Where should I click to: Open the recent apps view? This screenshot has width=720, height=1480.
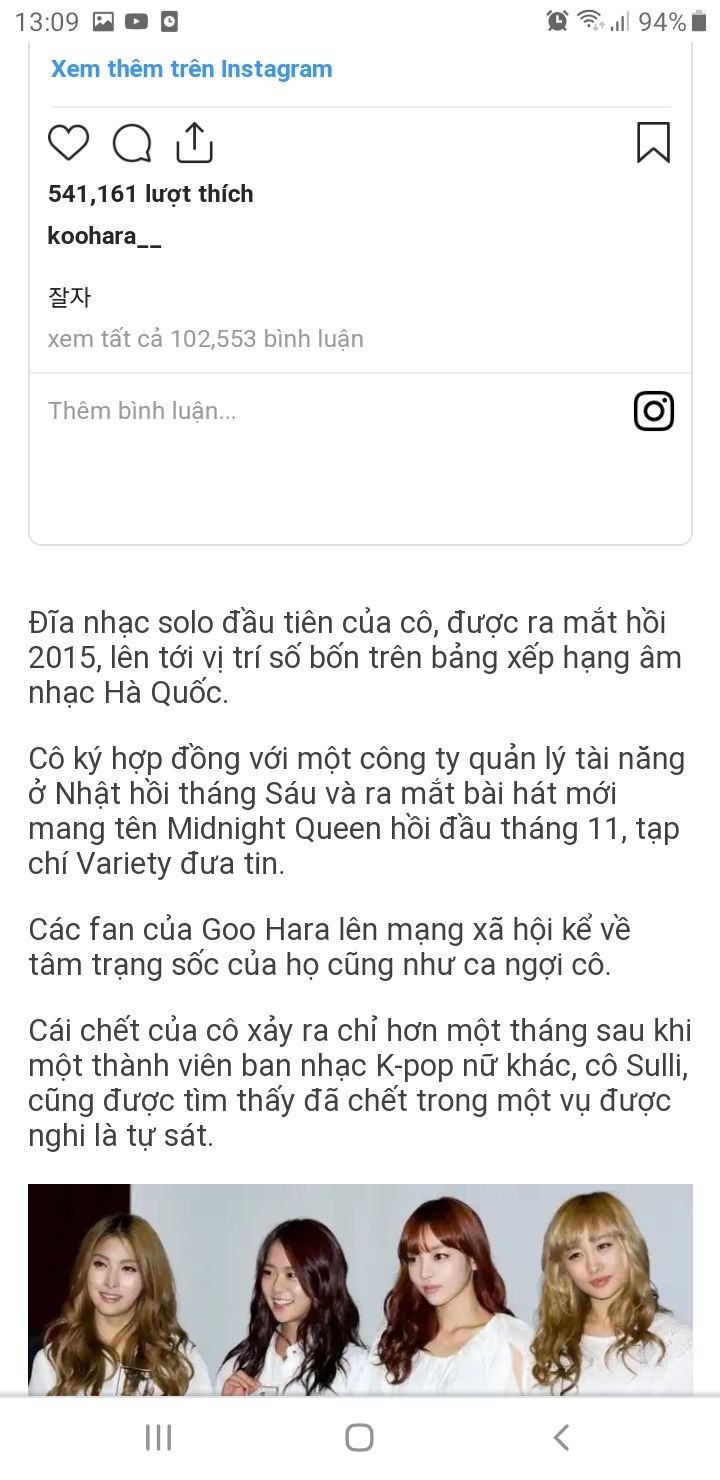[158, 1438]
